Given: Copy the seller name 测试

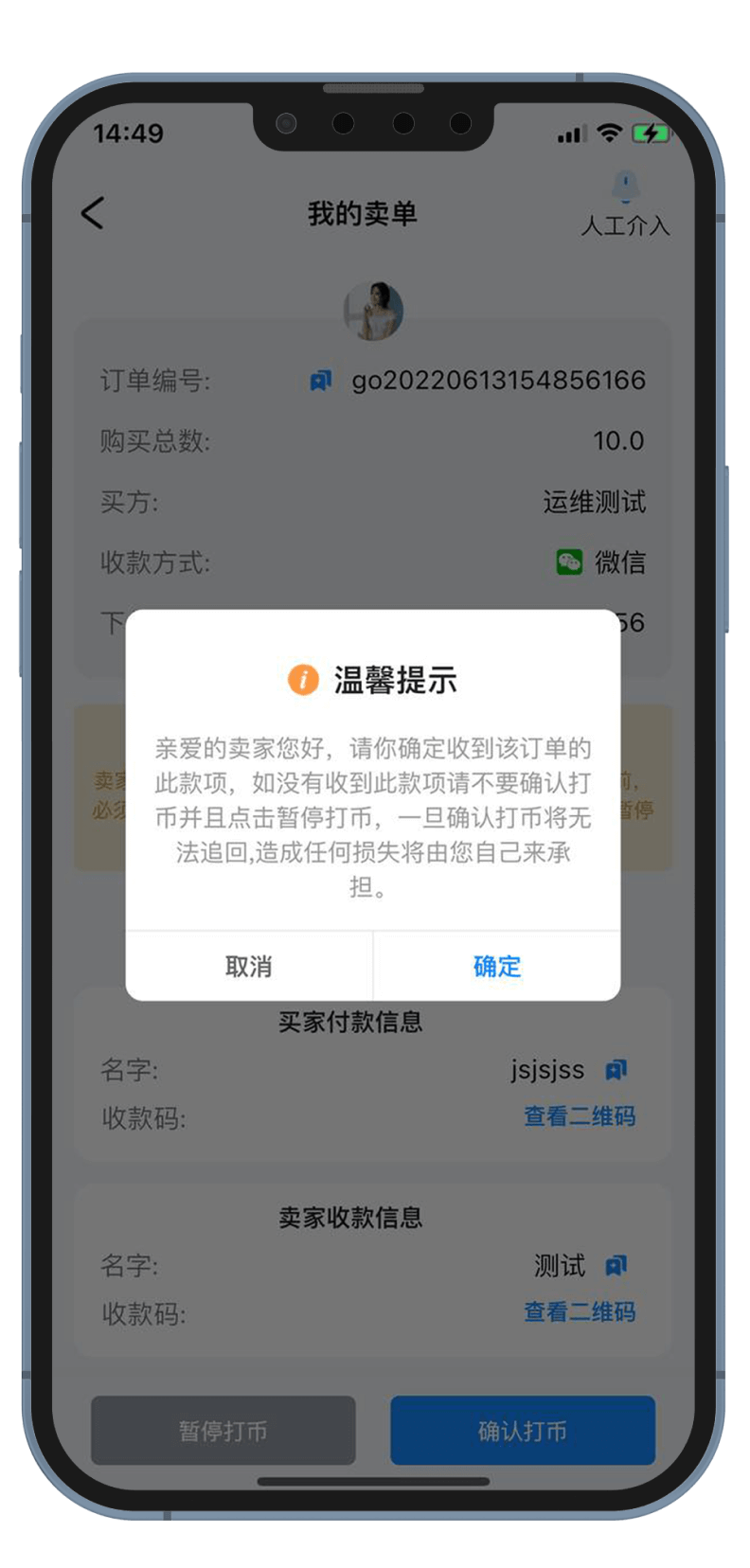Looking at the screenshot, I should 616,1265.
